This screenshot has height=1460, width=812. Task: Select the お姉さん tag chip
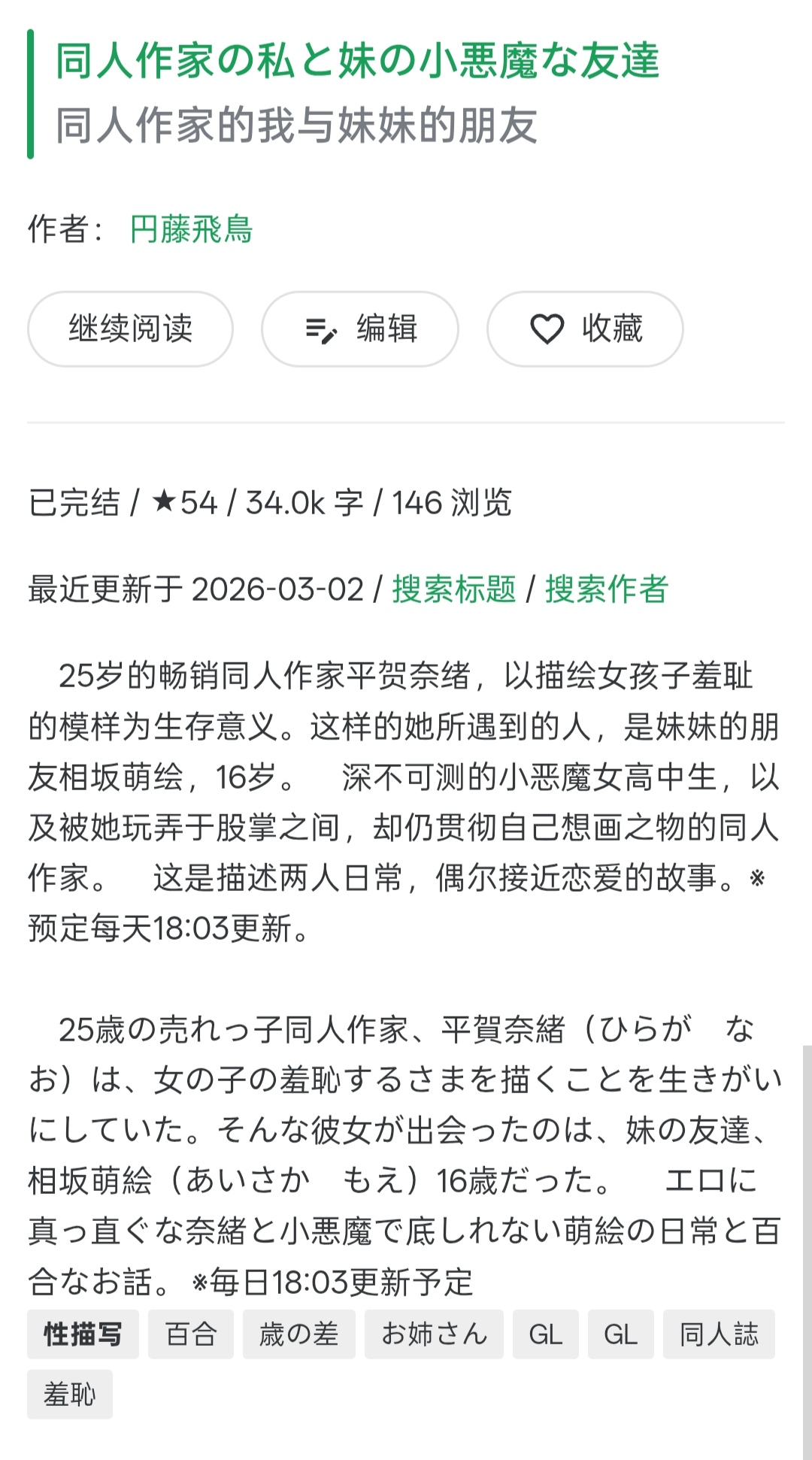(x=434, y=1334)
